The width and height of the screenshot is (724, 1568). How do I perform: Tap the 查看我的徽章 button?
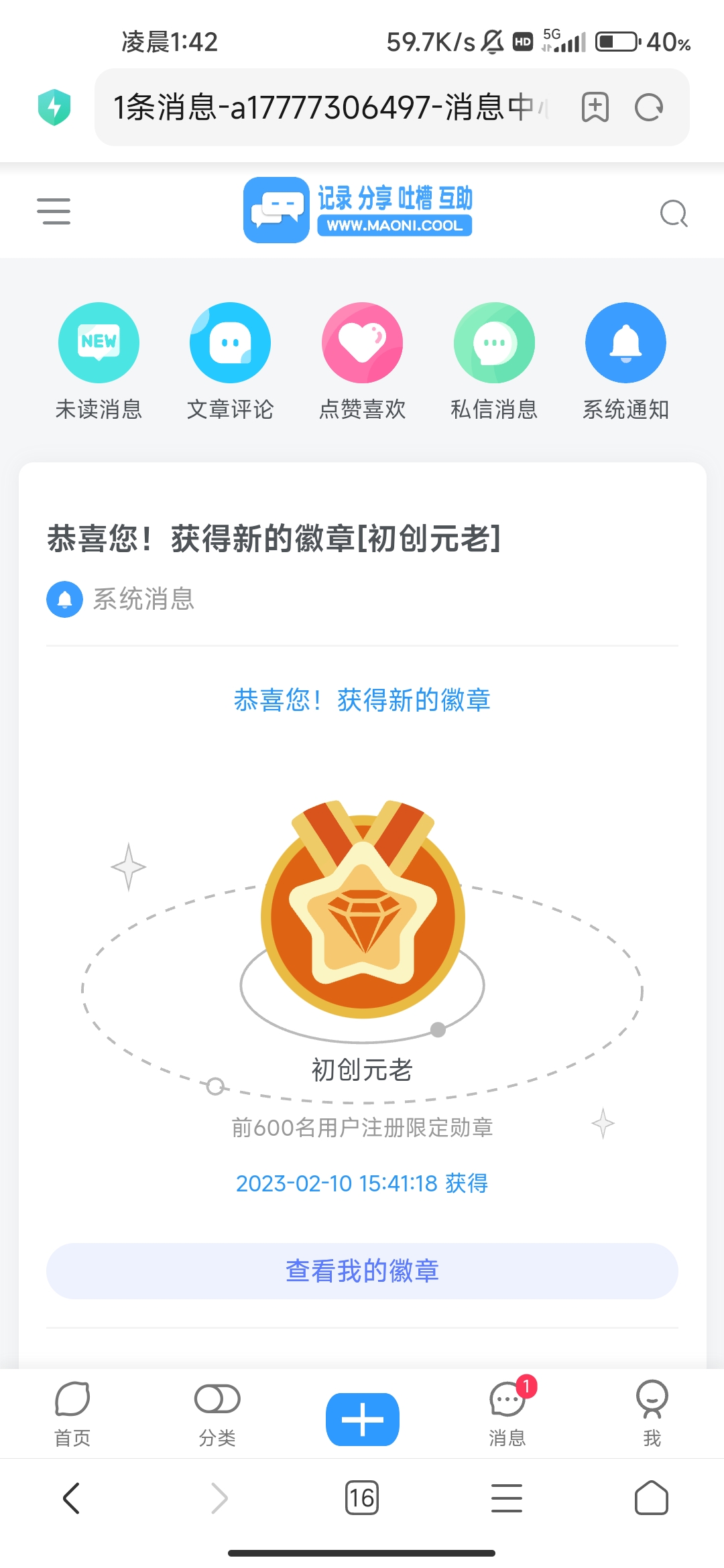(x=362, y=1271)
